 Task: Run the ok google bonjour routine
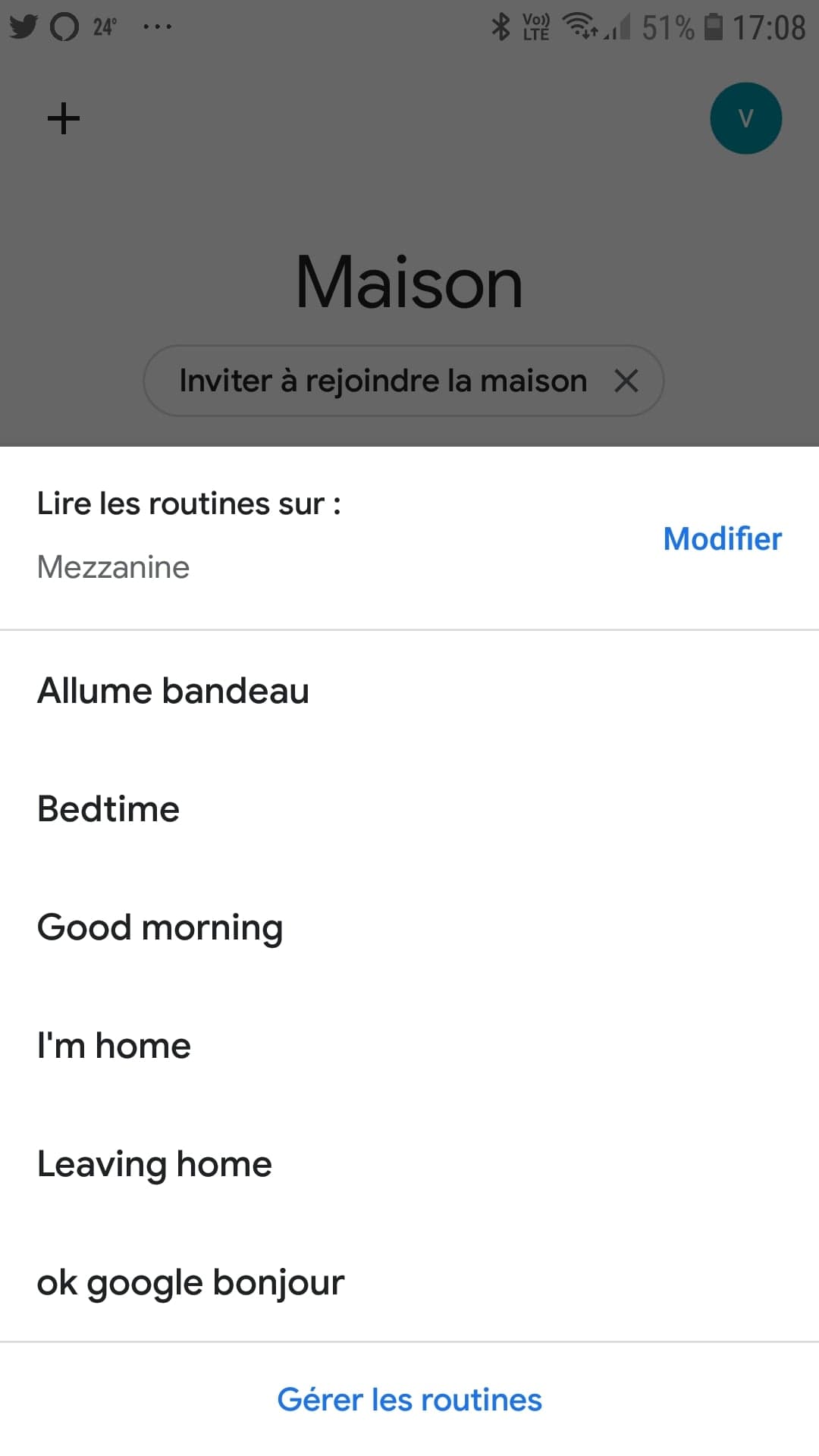pyautogui.click(x=409, y=1282)
